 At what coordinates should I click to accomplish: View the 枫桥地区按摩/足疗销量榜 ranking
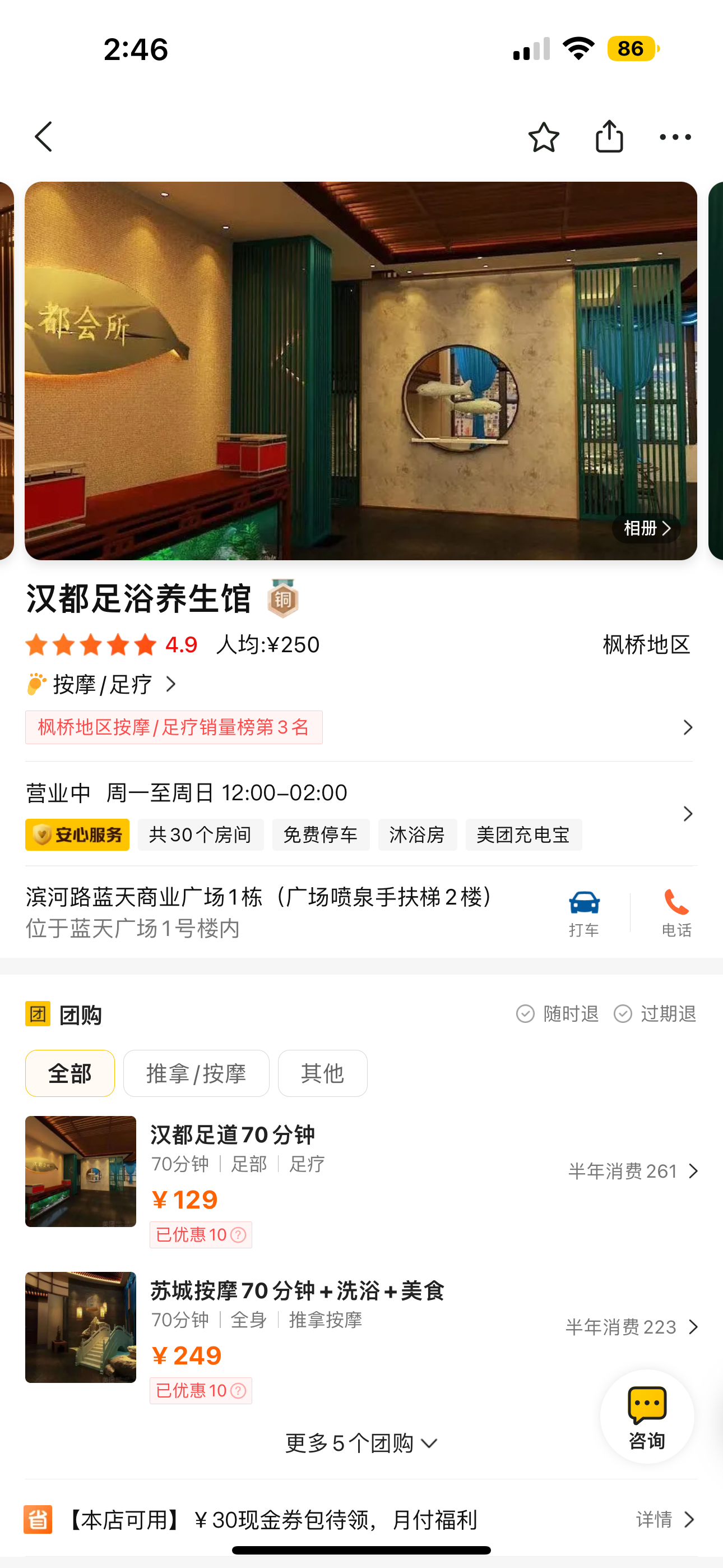(x=174, y=727)
